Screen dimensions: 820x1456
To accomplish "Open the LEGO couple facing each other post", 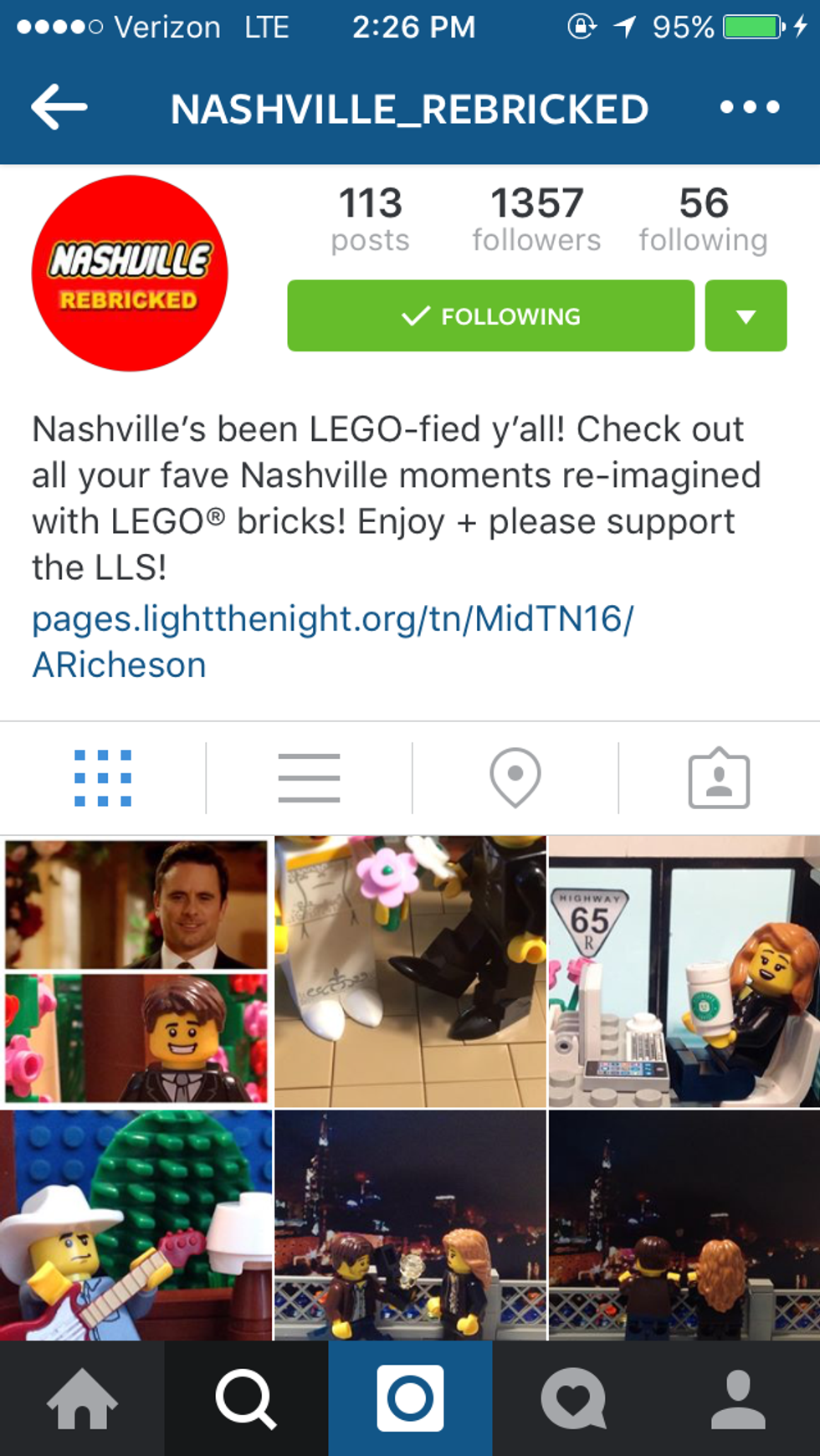I will 410,1225.
